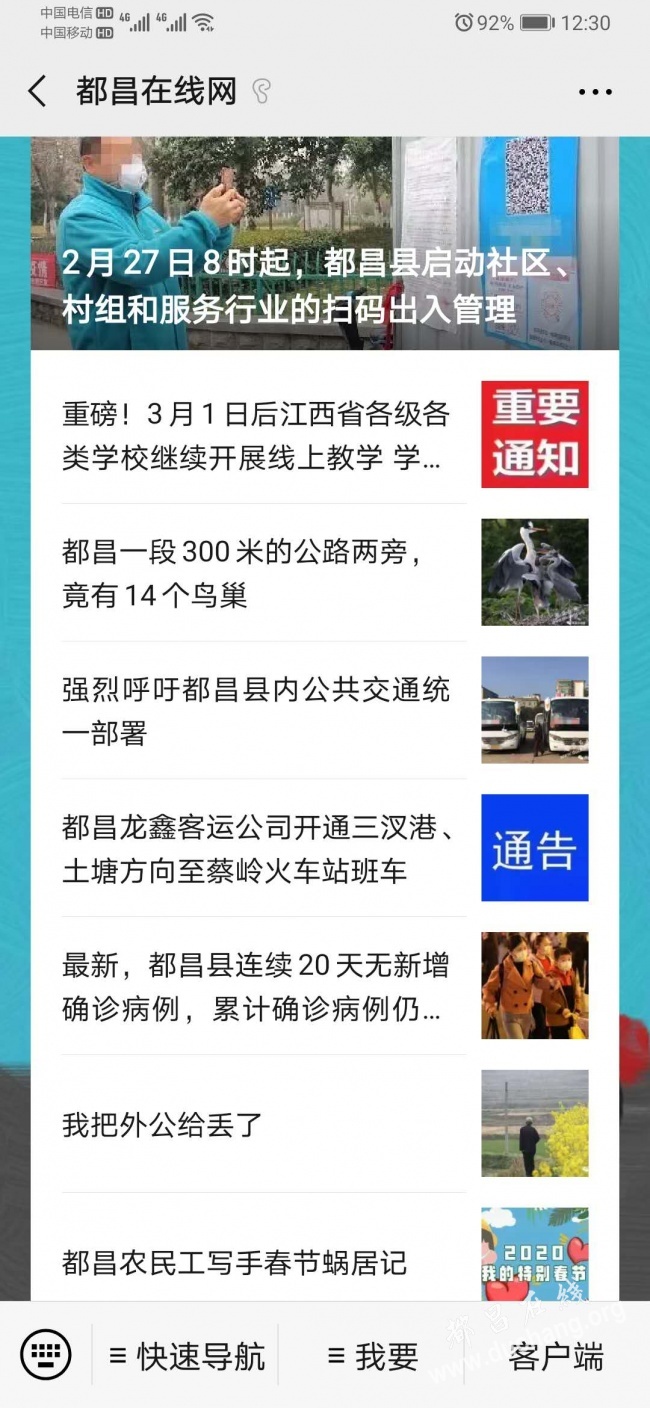Viewport: 650px width, 1408px height.
Task: Expand the 快速导航 menu
Action: click(x=187, y=1357)
